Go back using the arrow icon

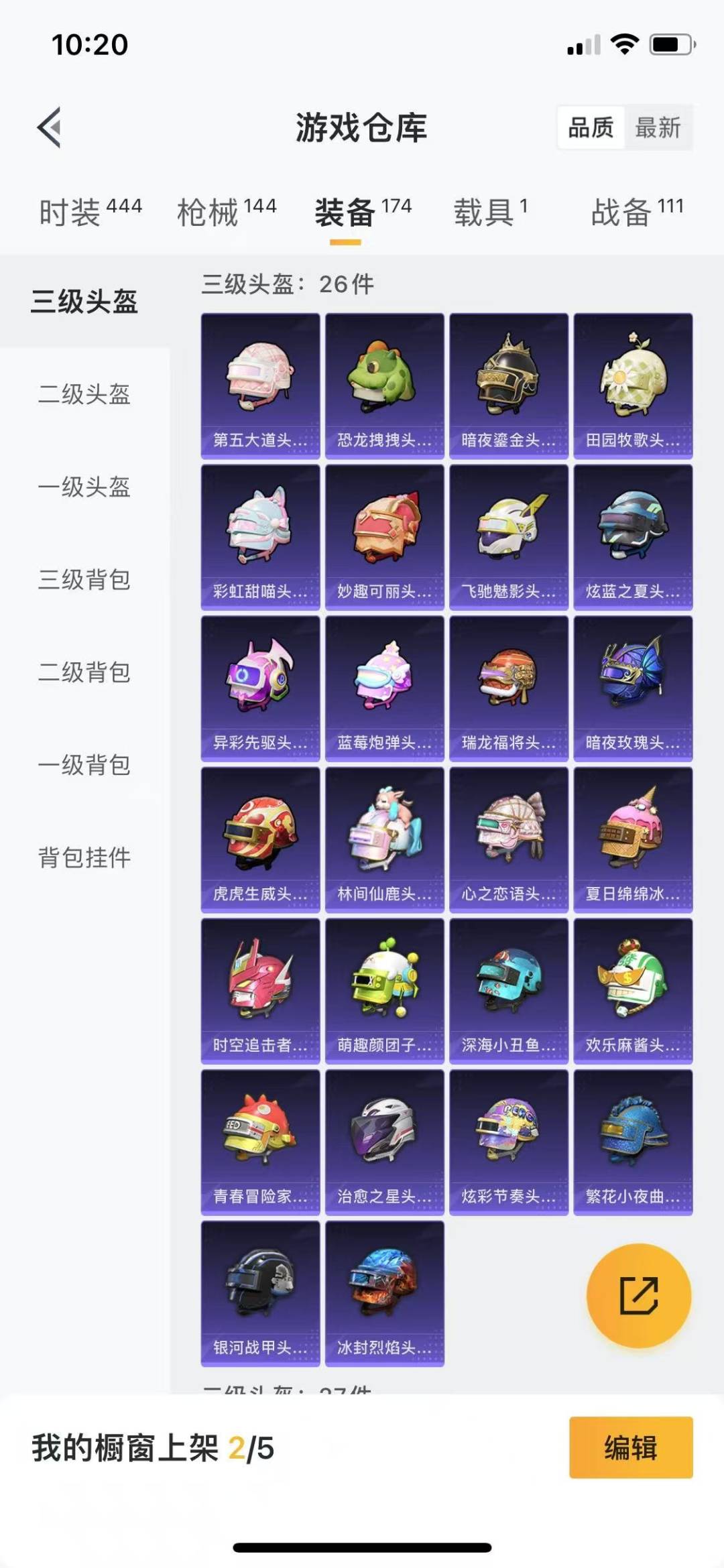(49, 127)
